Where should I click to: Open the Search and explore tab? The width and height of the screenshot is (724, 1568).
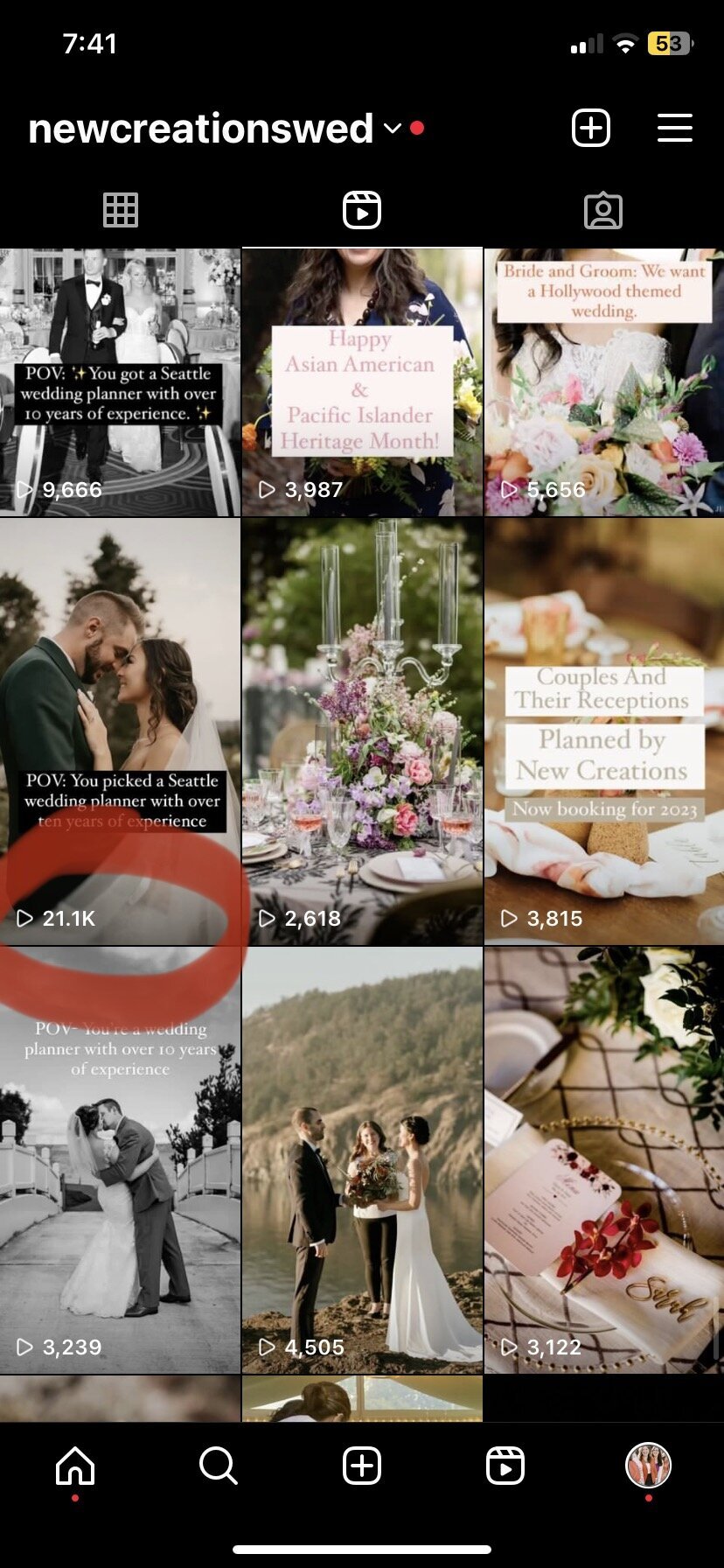[x=218, y=1466]
